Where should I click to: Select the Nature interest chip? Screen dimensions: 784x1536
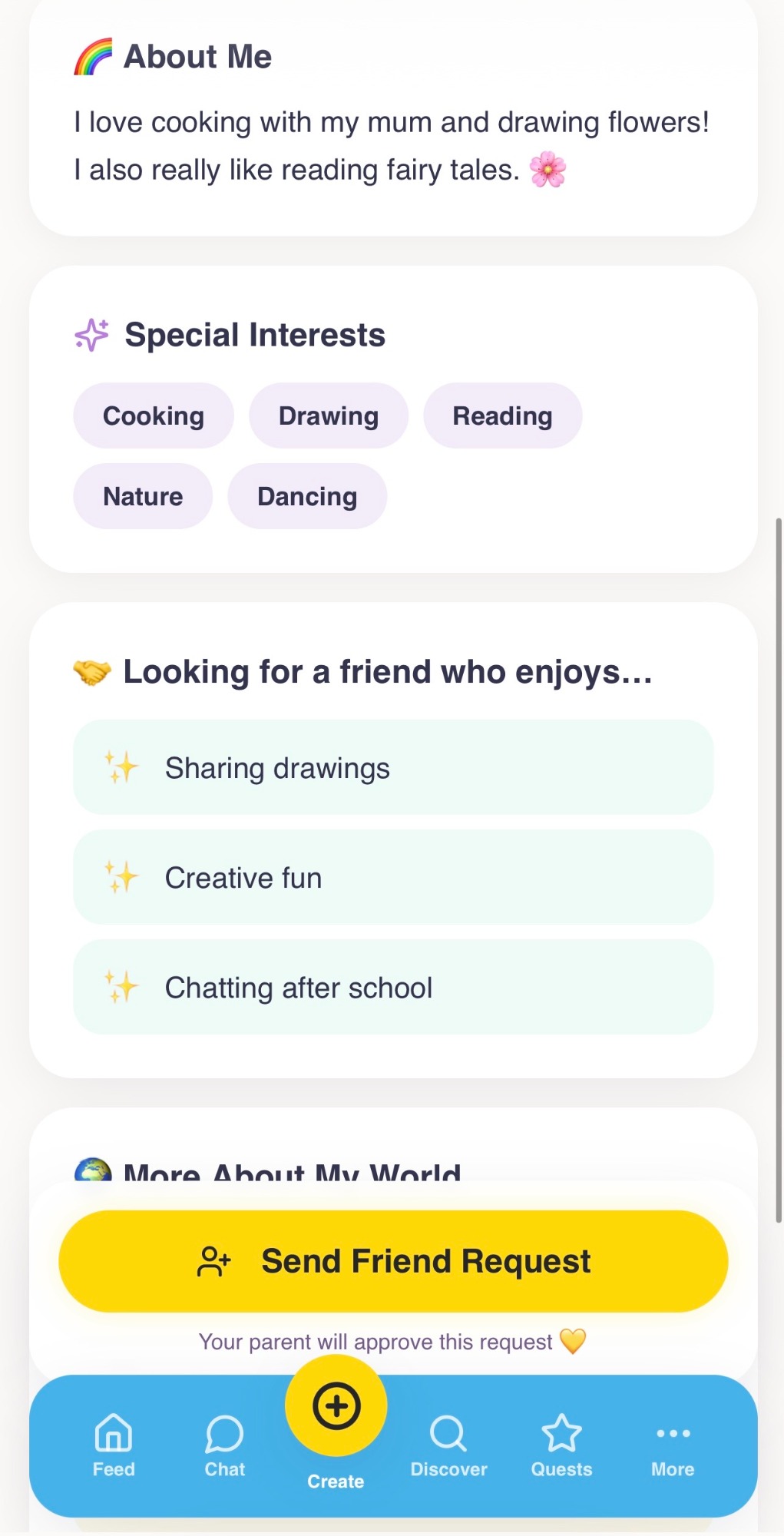click(x=143, y=496)
